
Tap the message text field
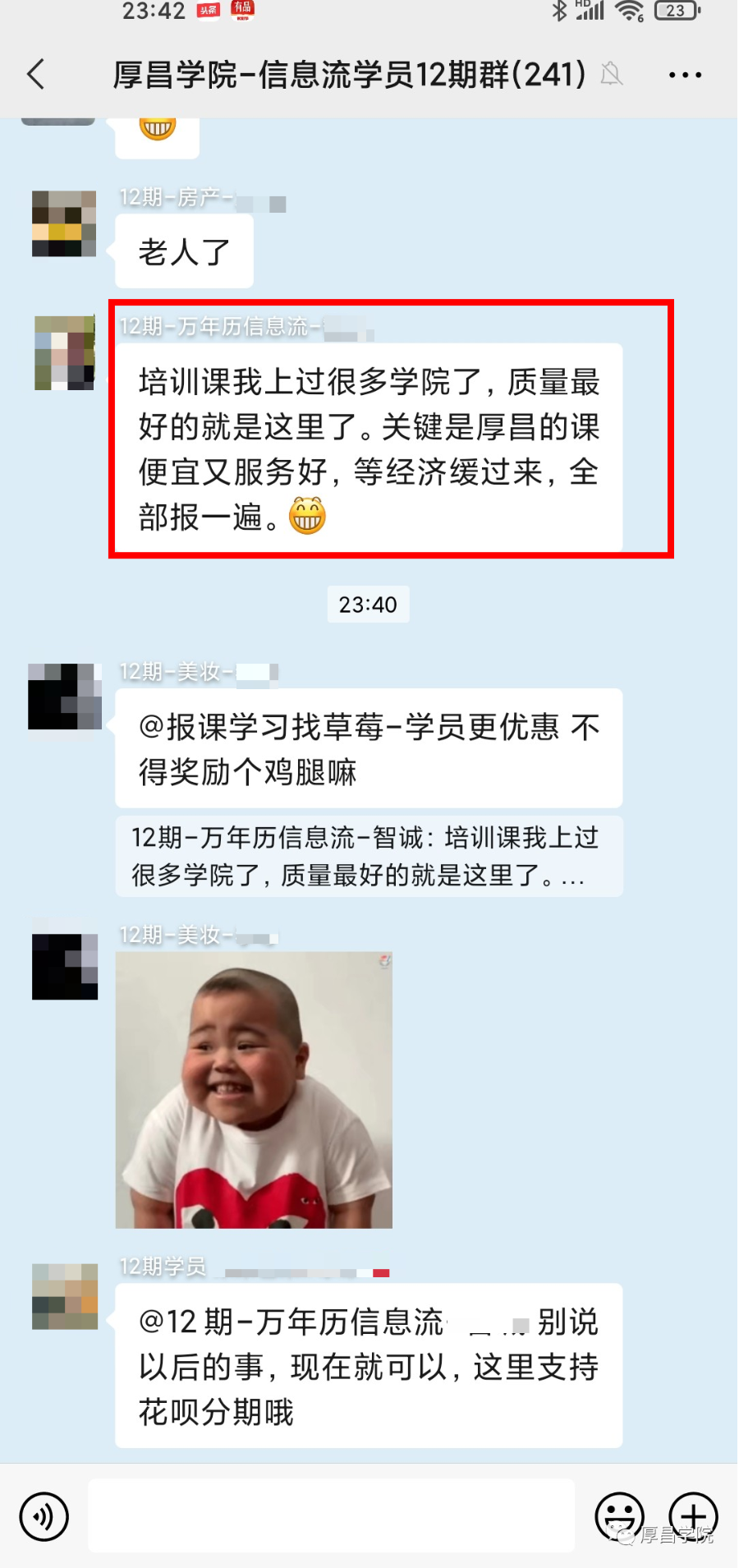[332, 1515]
